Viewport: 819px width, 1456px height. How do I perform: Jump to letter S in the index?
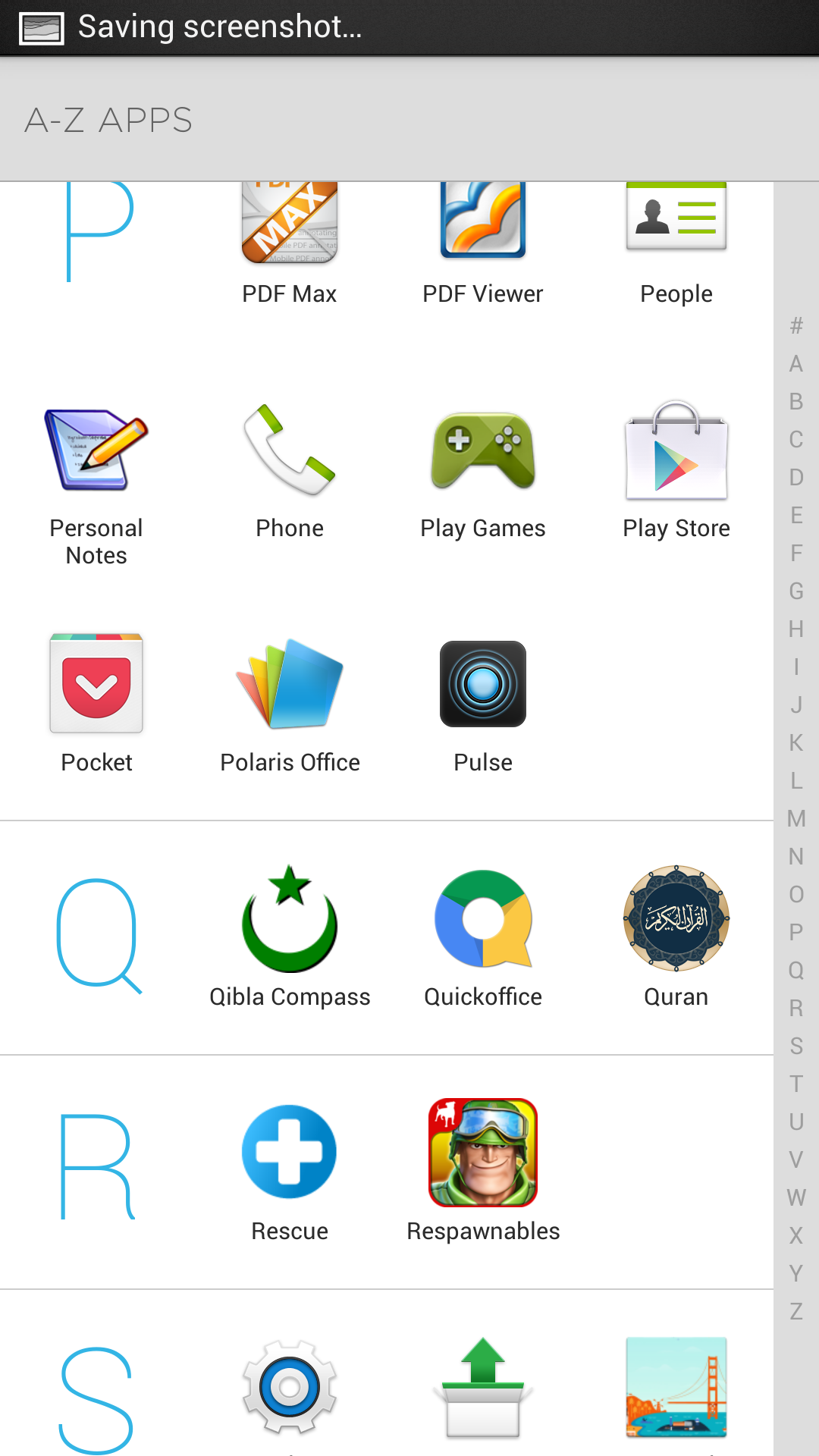pyautogui.click(x=796, y=1046)
